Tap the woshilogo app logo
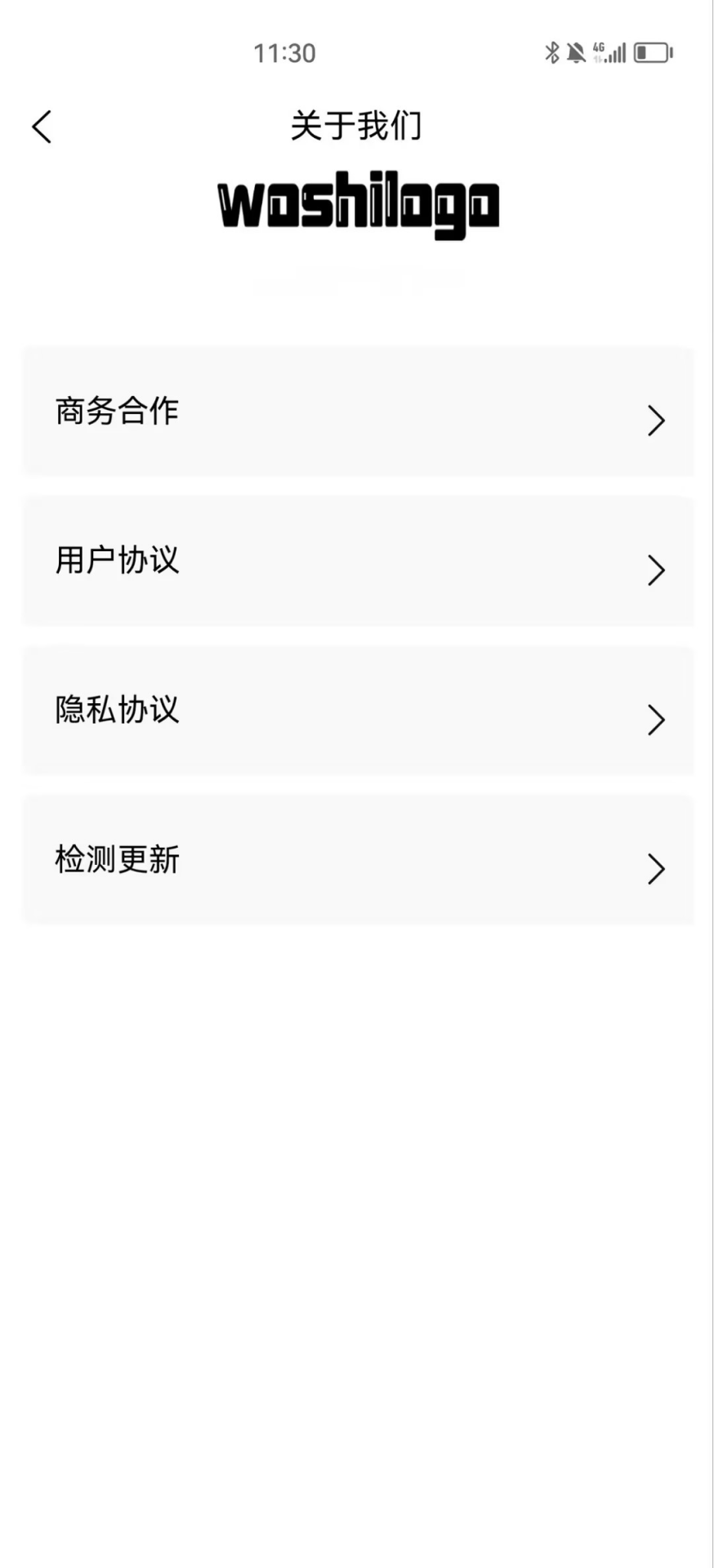Viewport: 714px width, 1568px height. tap(357, 203)
